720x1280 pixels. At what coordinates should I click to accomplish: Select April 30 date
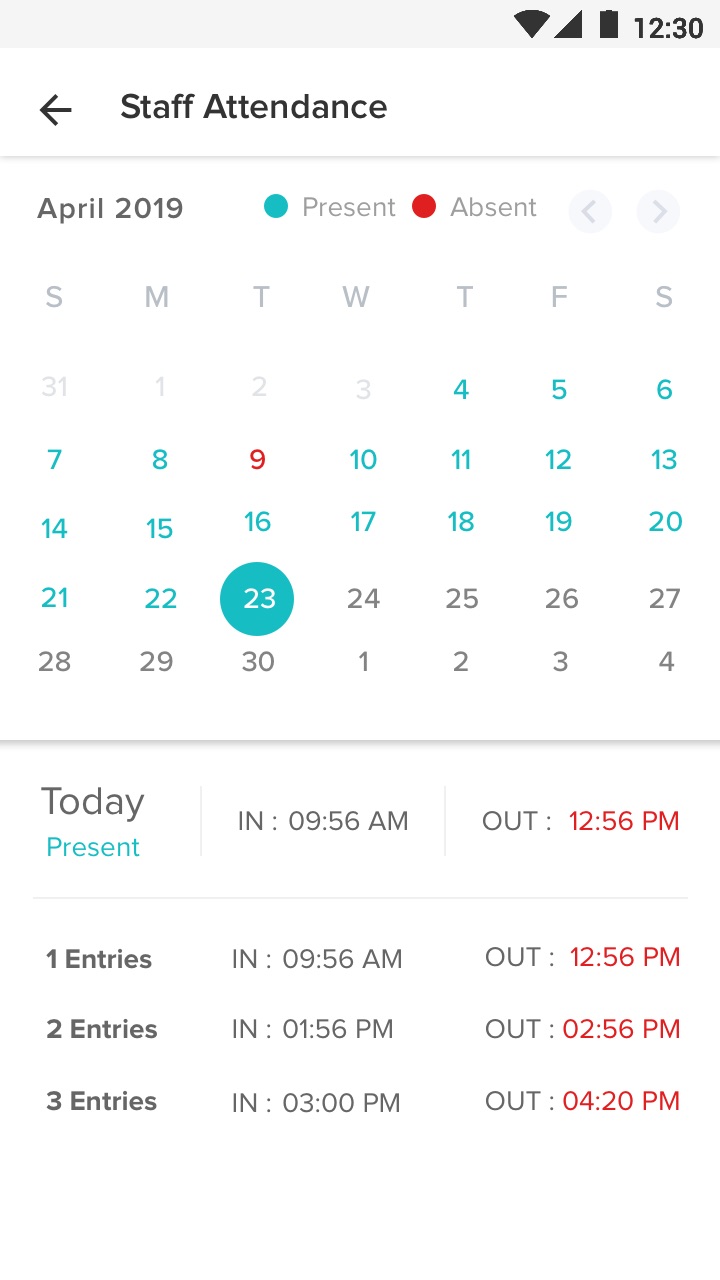click(x=258, y=662)
